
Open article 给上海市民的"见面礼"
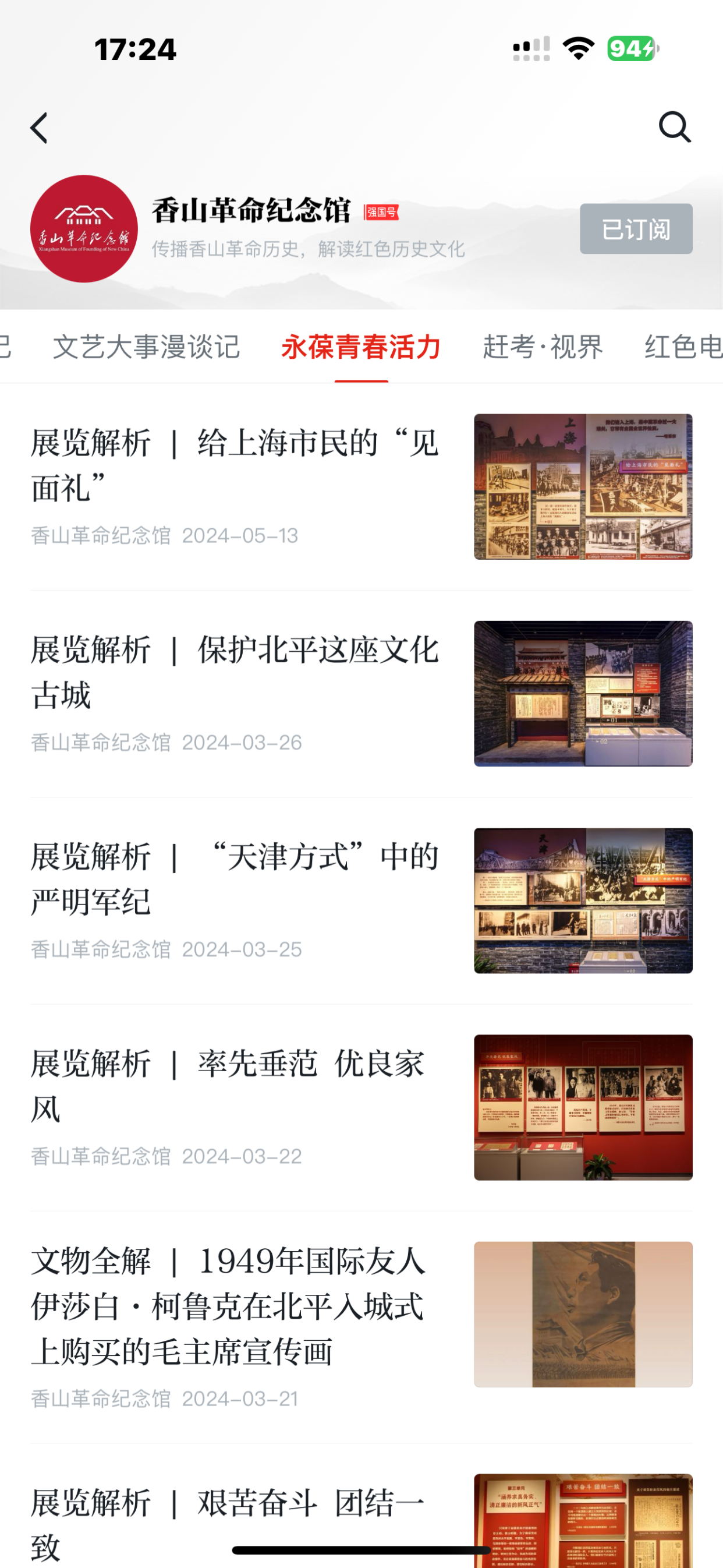[235, 465]
